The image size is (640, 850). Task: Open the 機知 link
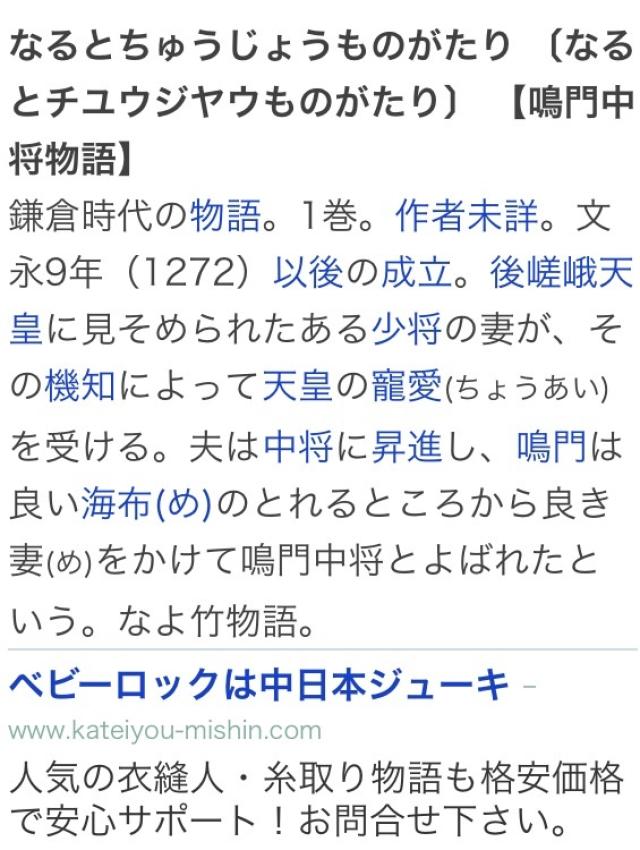tap(82, 386)
